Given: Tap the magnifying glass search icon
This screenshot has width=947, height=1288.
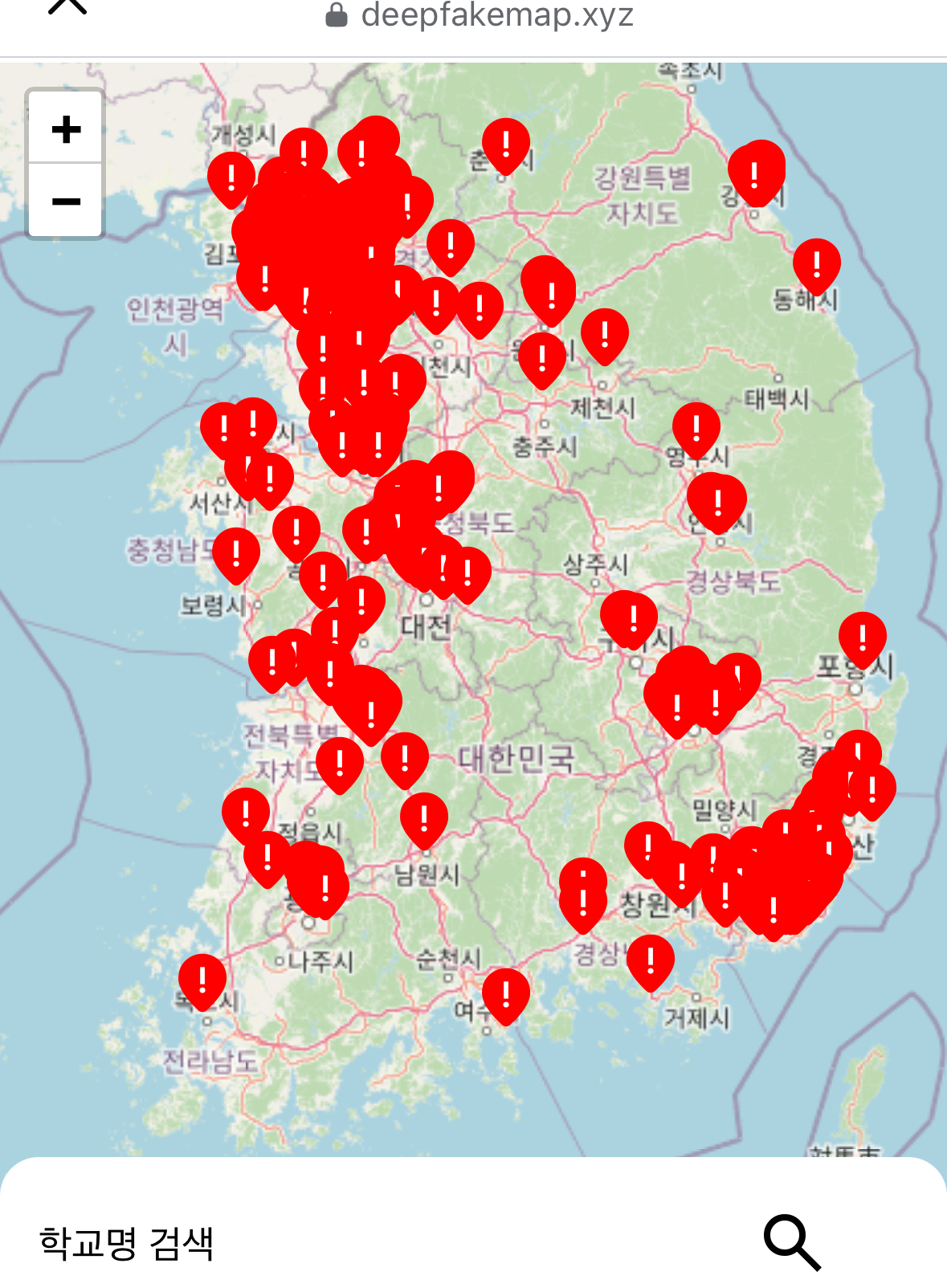Looking at the screenshot, I should [x=791, y=1243].
